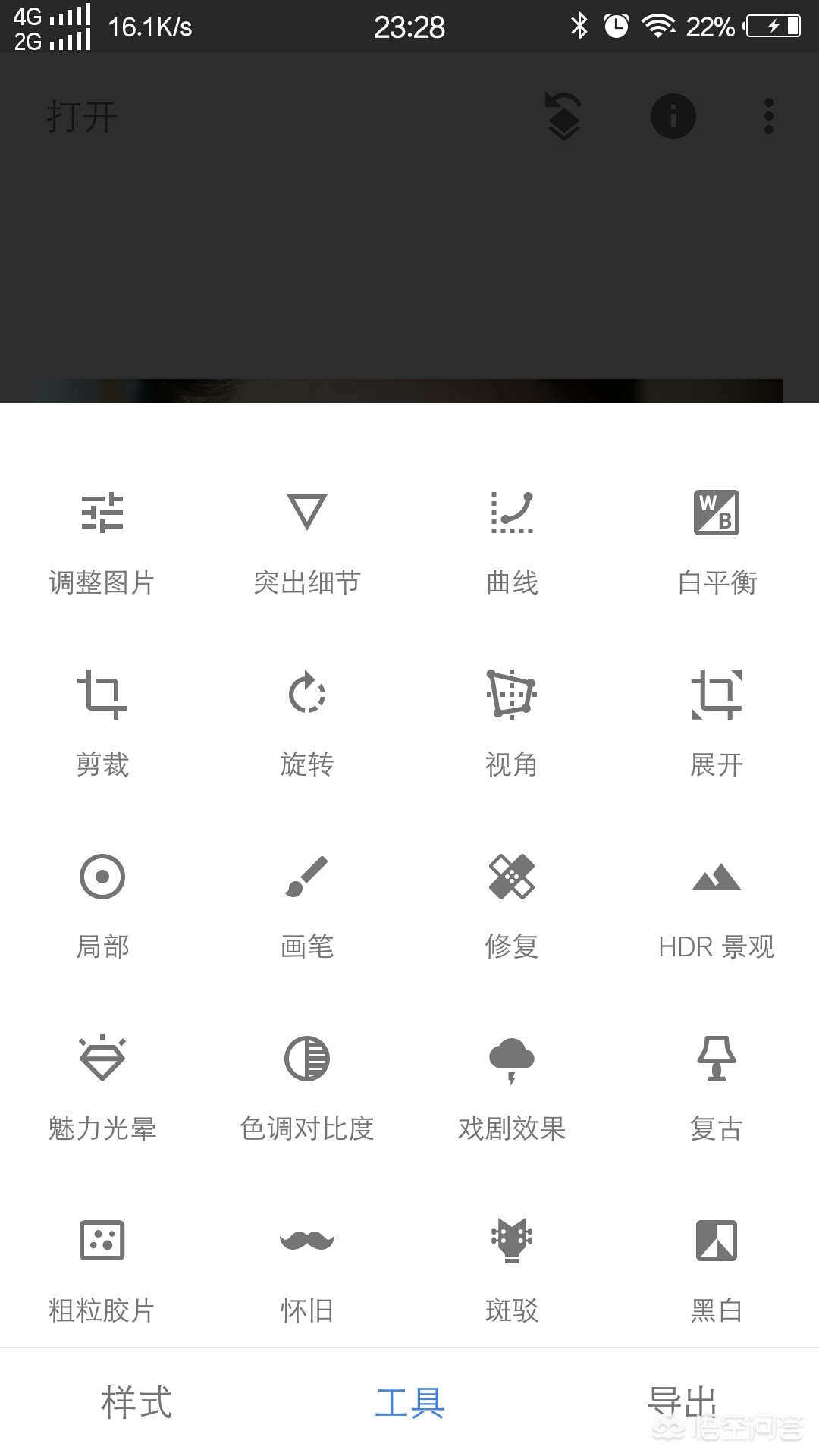Image resolution: width=819 pixels, height=1456 pixels.
Task: Apply the 复古 vintage filter
Action: coord(717,1086)
